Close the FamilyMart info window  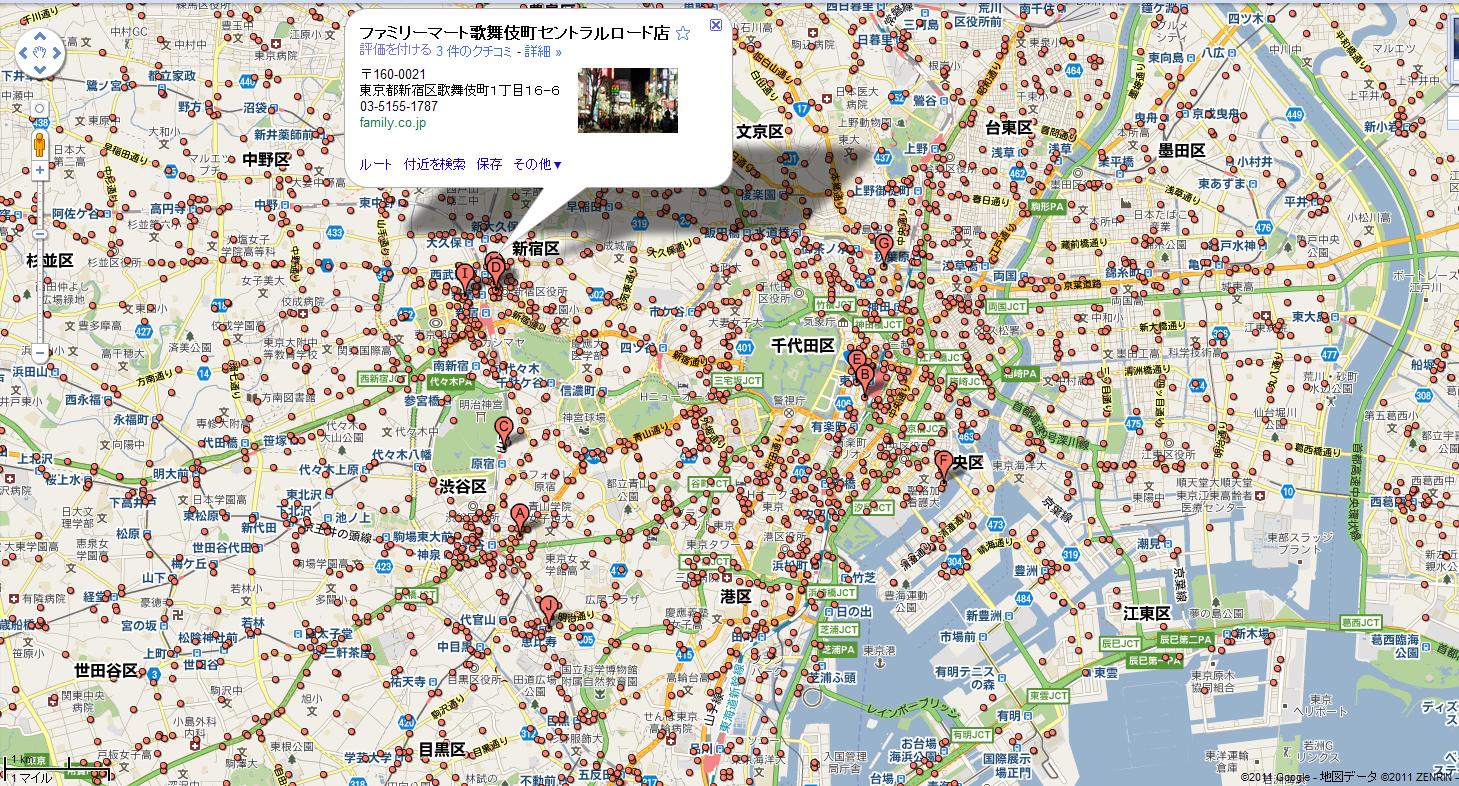pos(715,25)
